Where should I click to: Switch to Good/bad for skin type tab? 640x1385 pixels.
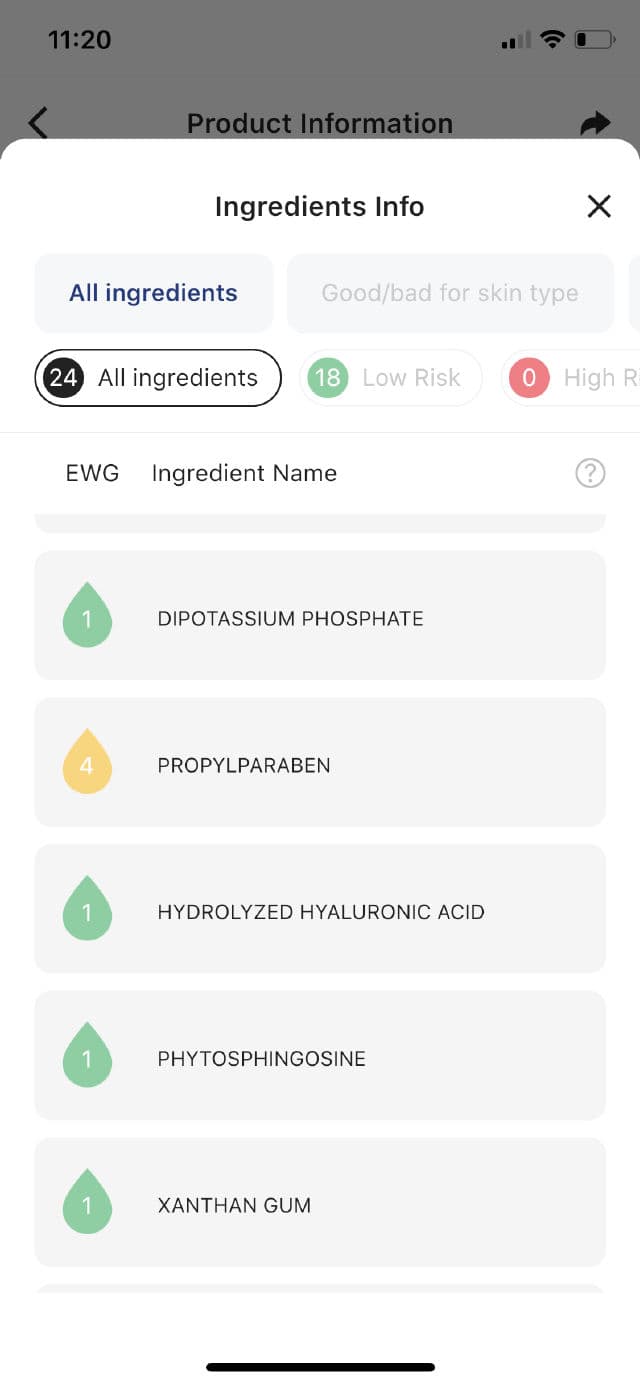450,293
